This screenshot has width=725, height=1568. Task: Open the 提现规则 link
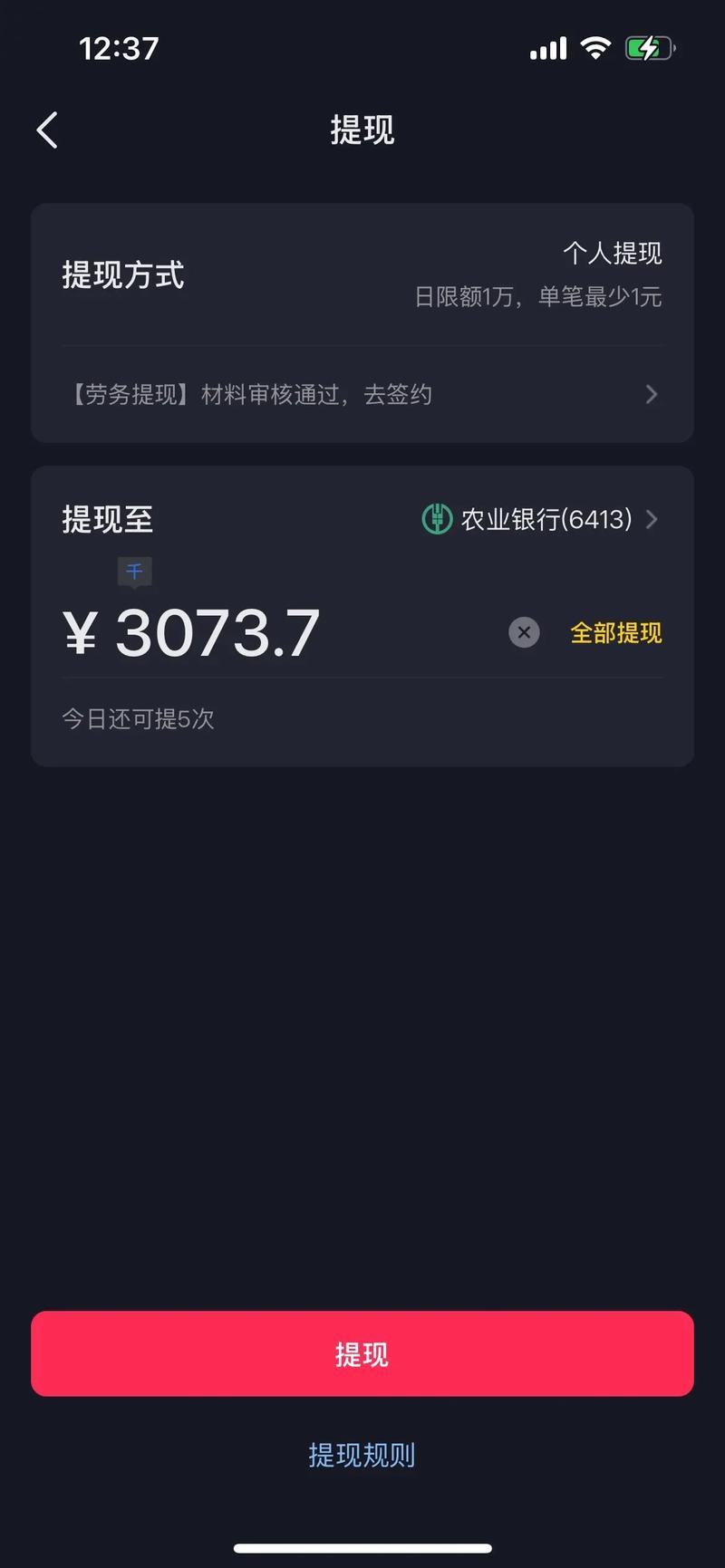(362, 1455)
